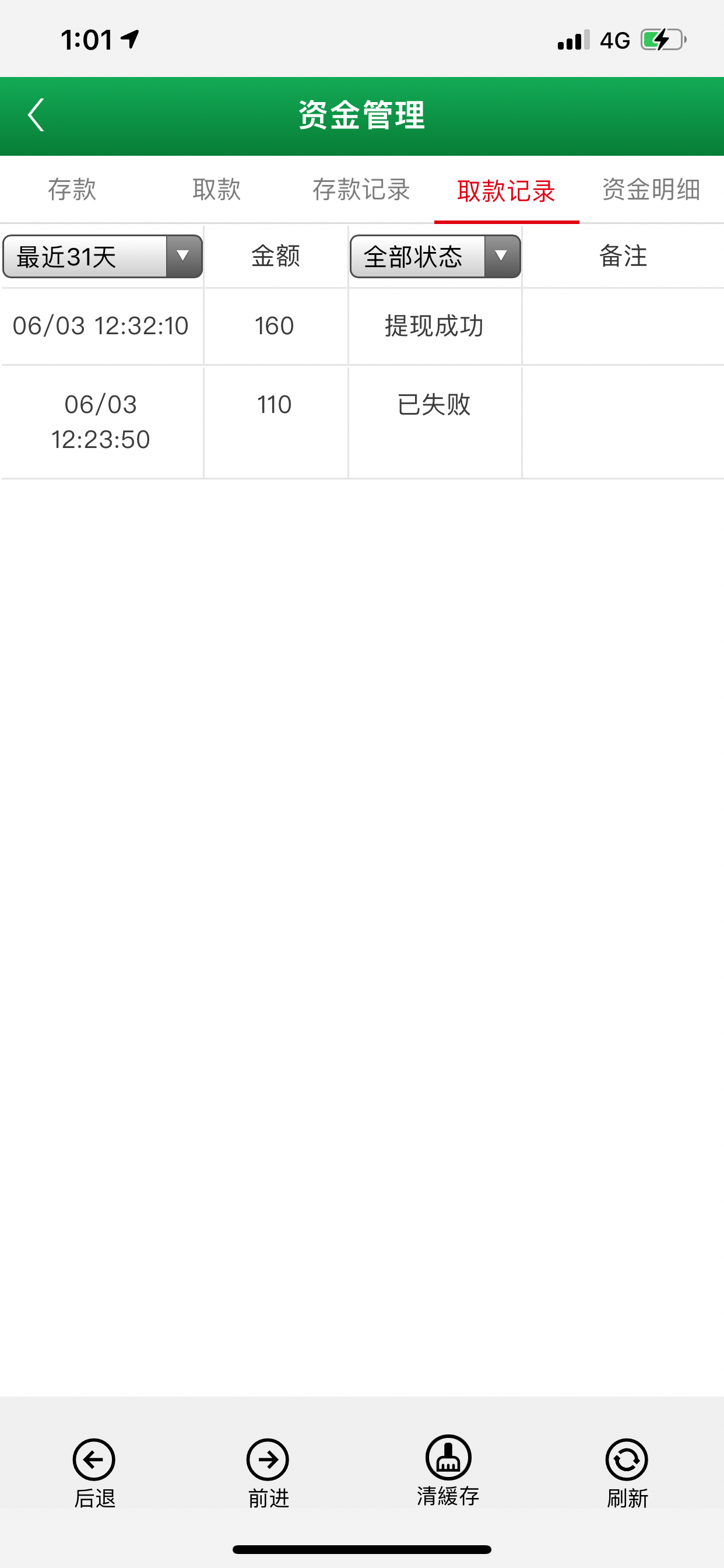Expand the 最近31天 date range dropdown
Screen dimensions: 724x1568
click(103, 256)
